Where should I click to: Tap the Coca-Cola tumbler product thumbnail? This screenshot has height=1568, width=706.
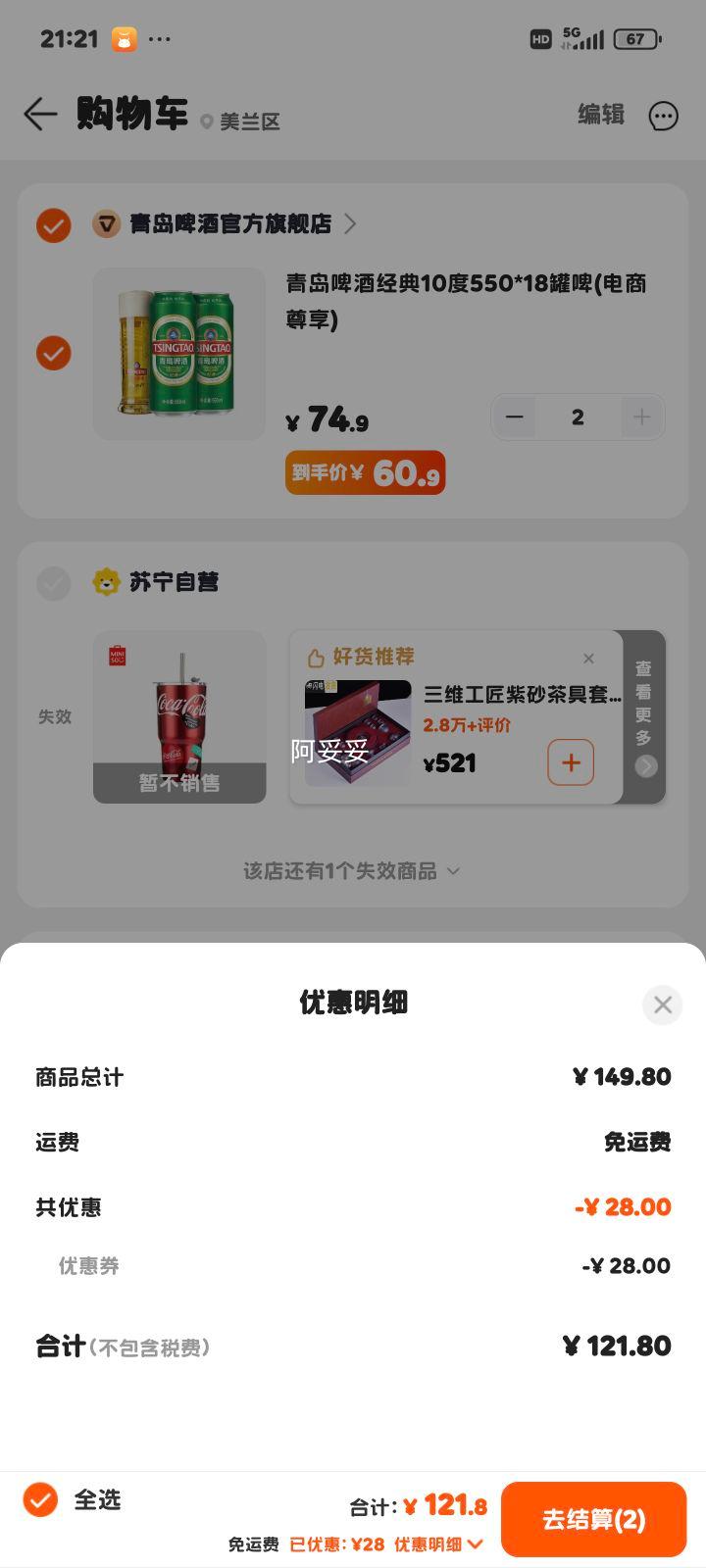coord(178,716)
